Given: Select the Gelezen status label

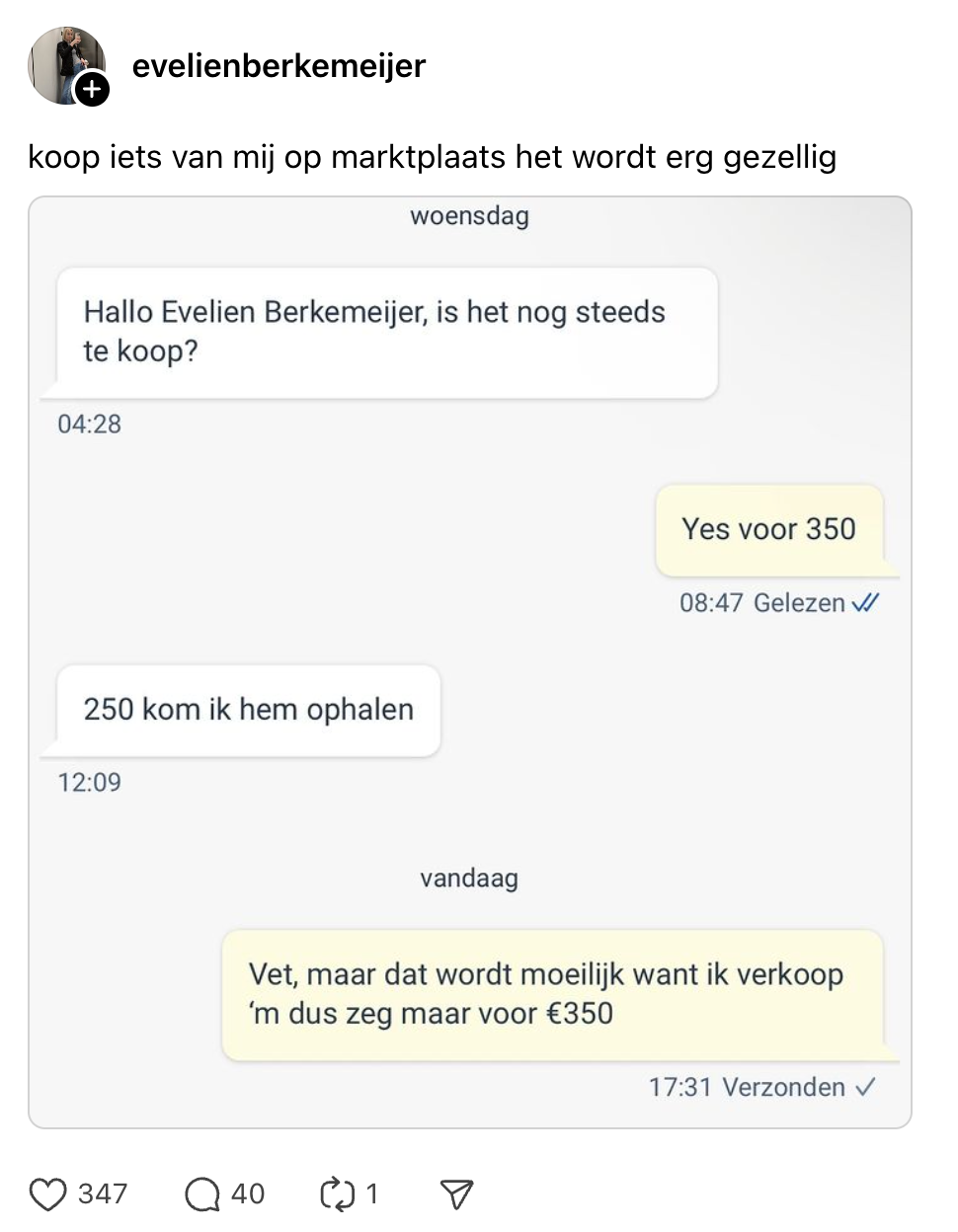Looking at the screenshot, I should [x=798, y=603].
